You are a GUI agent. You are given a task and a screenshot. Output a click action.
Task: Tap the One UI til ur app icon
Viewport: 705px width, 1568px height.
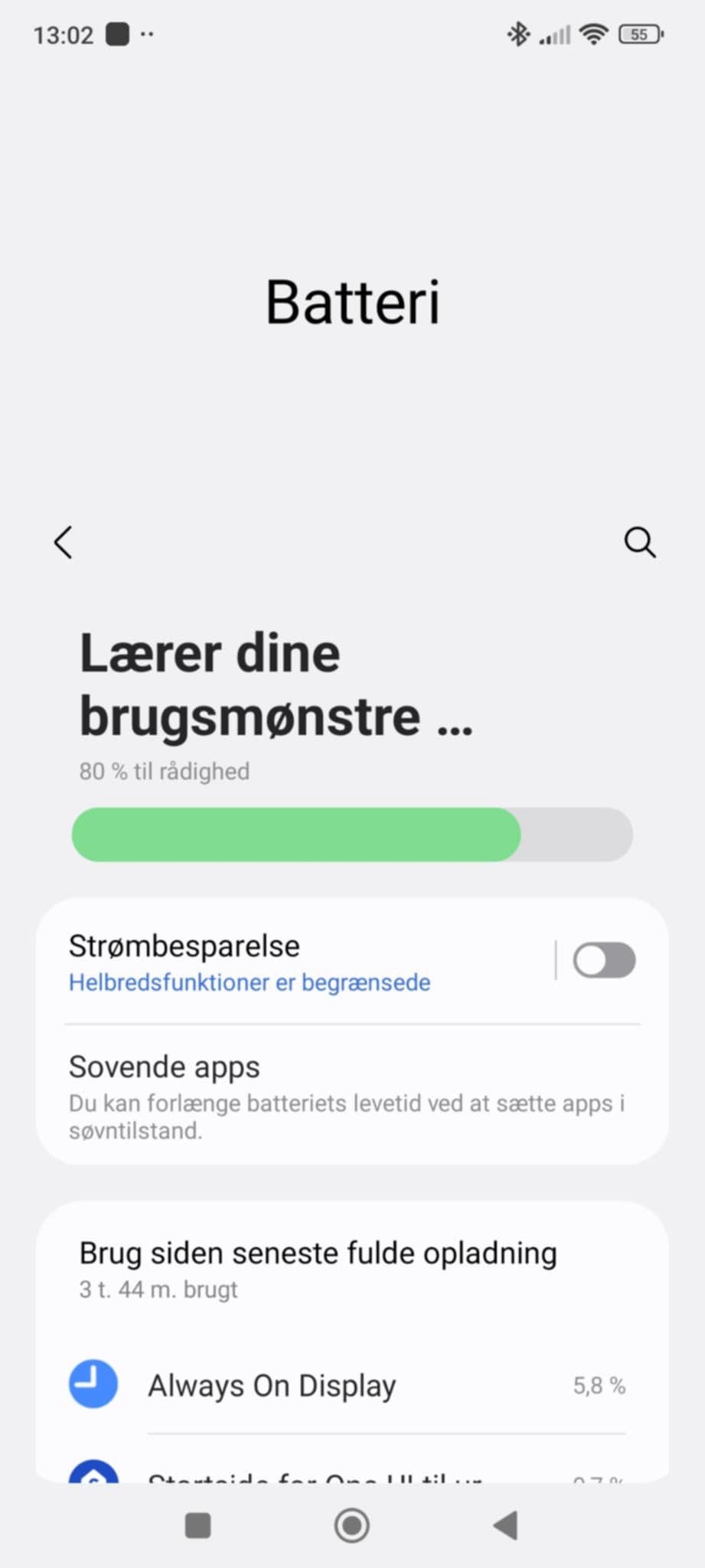click(92, 1478)
